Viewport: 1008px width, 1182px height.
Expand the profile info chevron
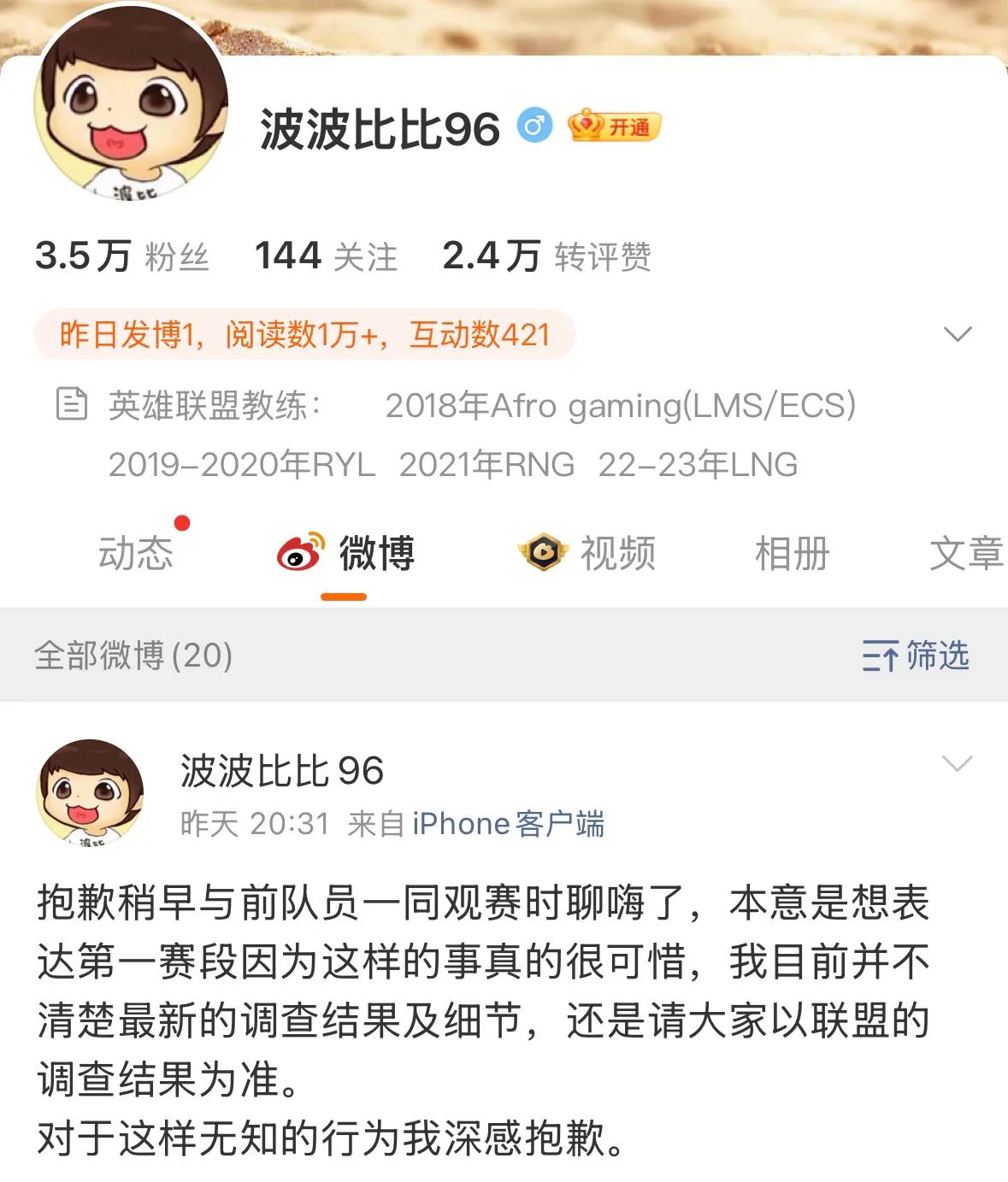coord(957,334)
